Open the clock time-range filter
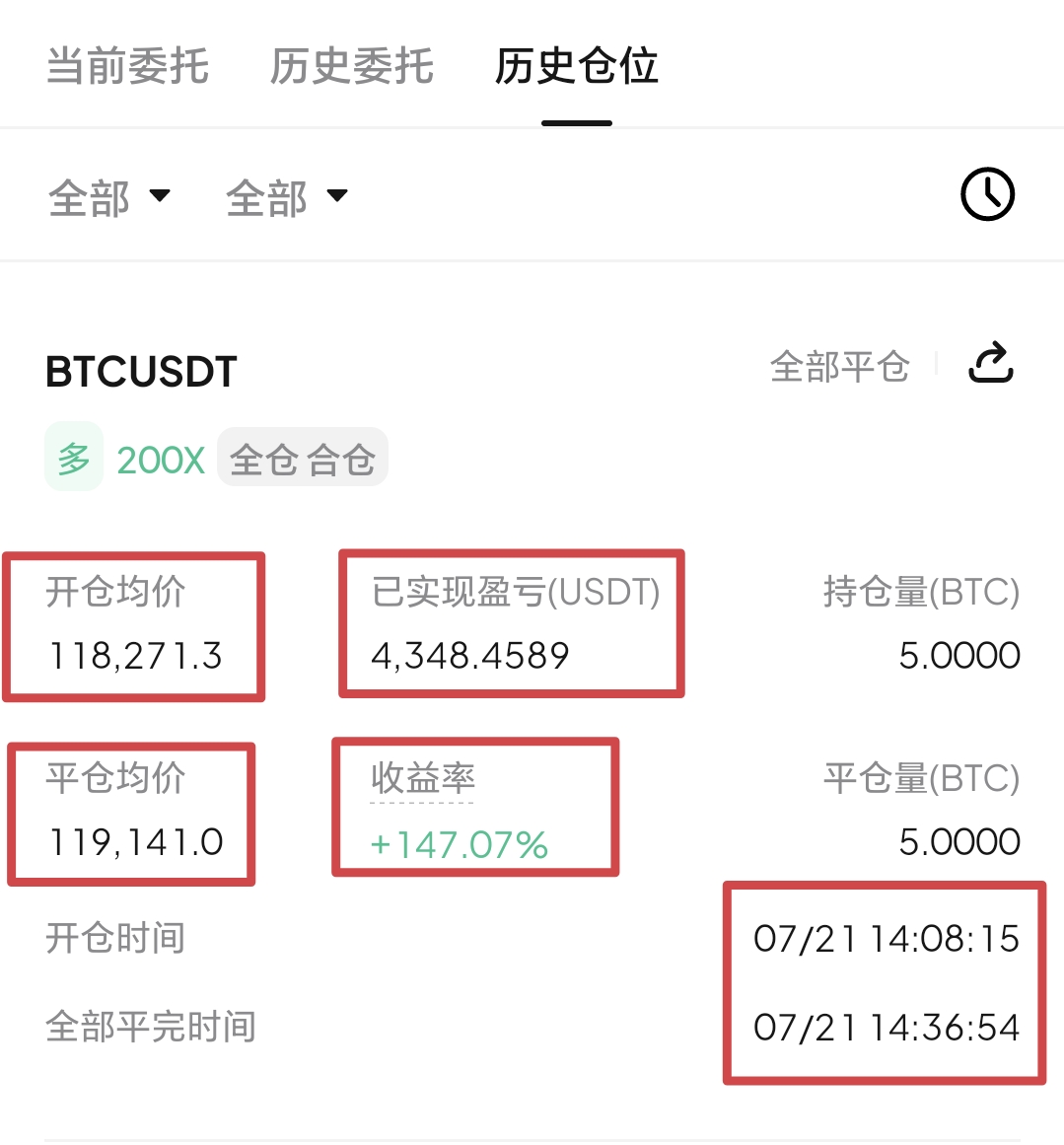 (x=987, y=193)
